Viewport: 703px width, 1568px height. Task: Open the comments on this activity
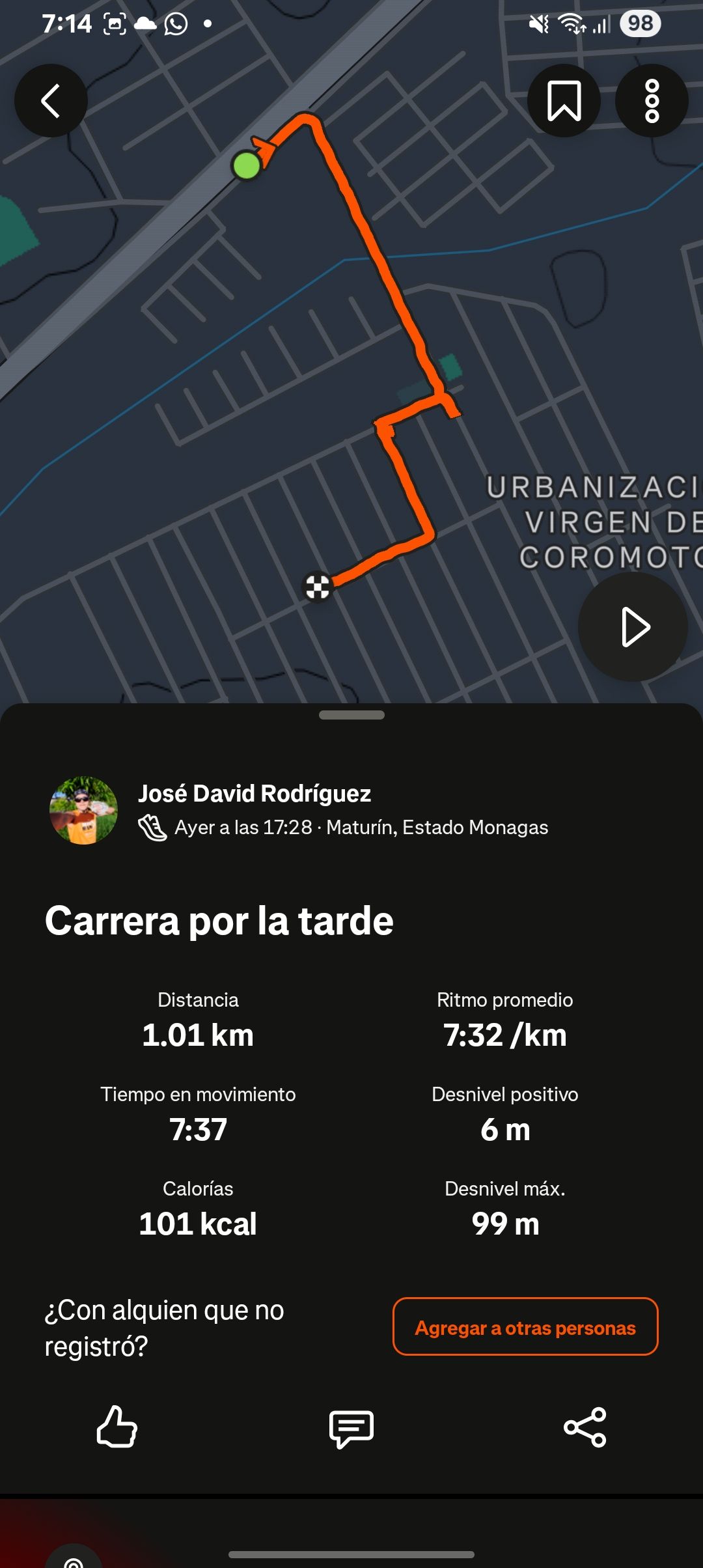click(351, 1428)
